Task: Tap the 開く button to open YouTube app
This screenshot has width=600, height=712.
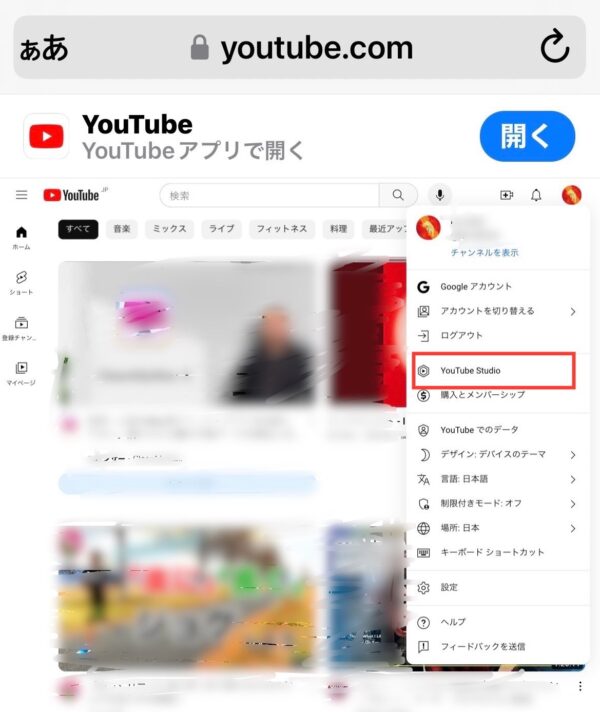Action: [527, 137]
